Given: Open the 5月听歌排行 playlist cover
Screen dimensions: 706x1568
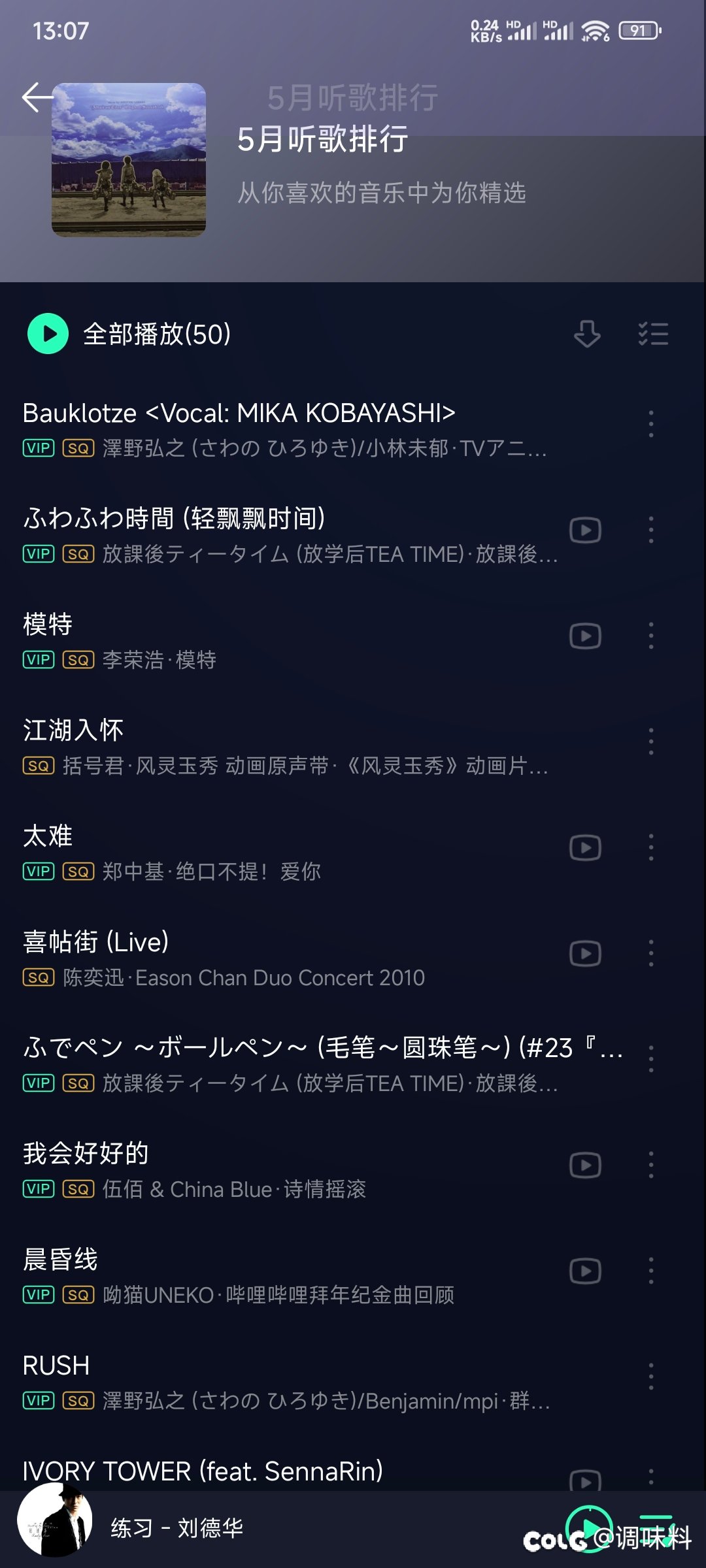Looking at the screenshot, I should [129, 159].
